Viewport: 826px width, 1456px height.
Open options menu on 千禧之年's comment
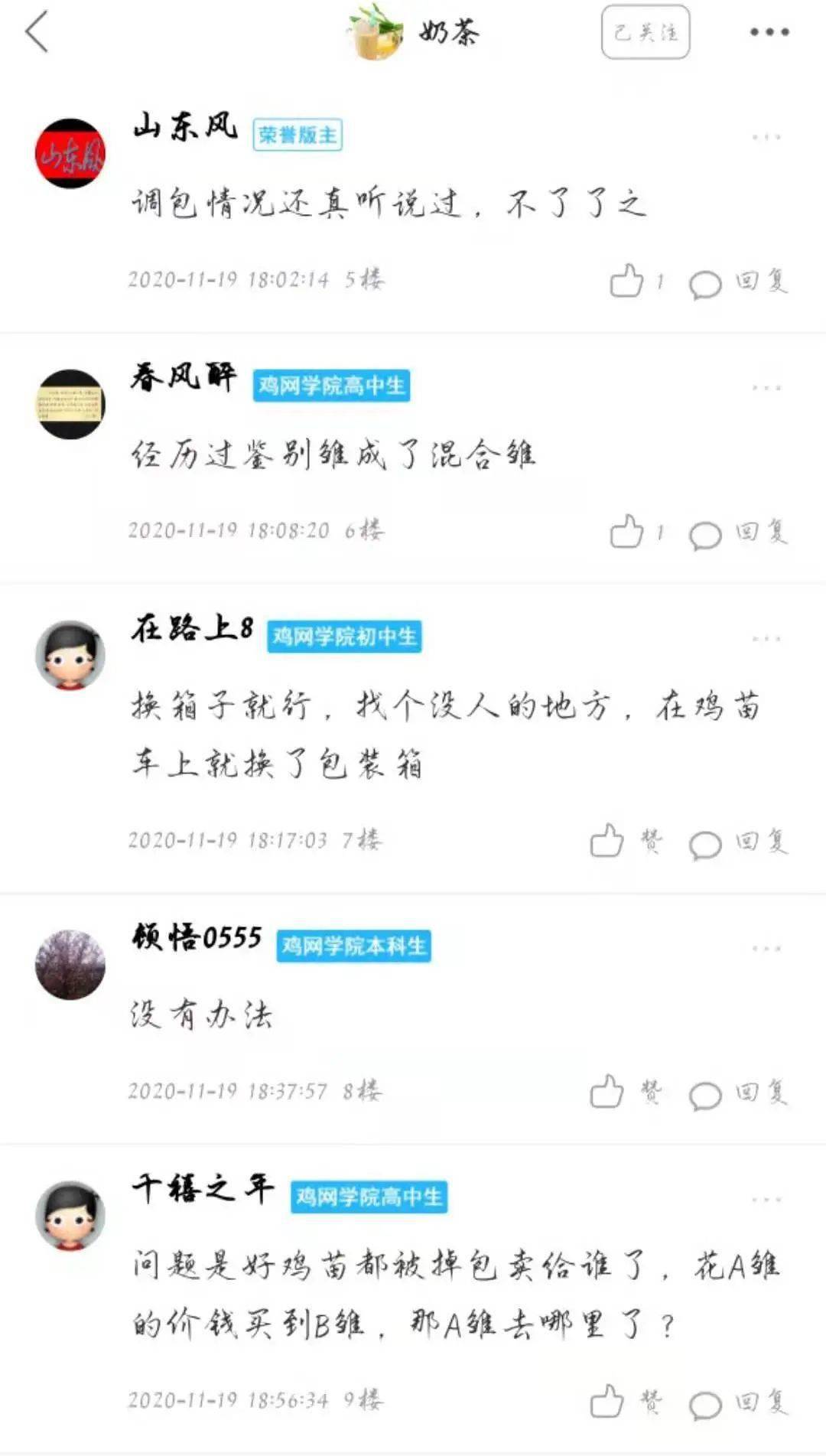[766, 1200]
